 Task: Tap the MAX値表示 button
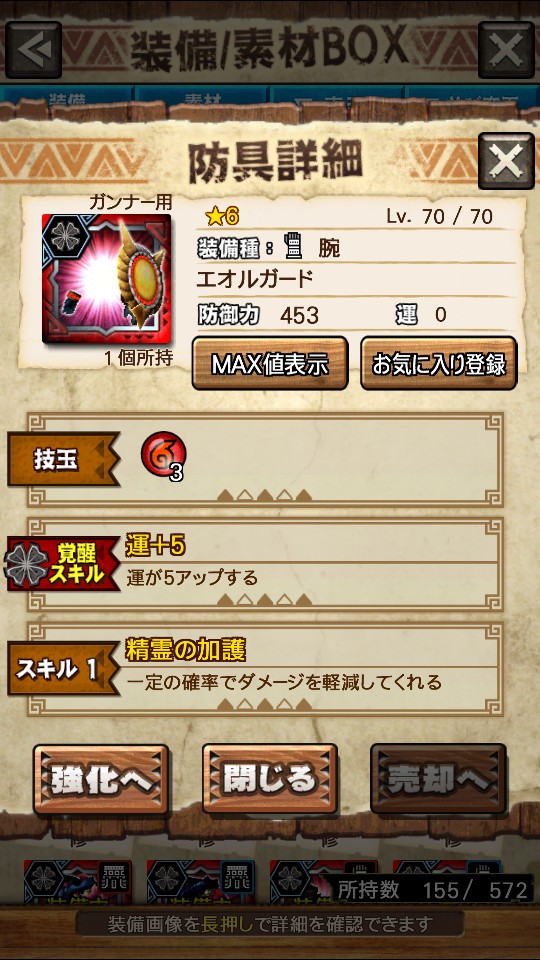tap(270, 364)
